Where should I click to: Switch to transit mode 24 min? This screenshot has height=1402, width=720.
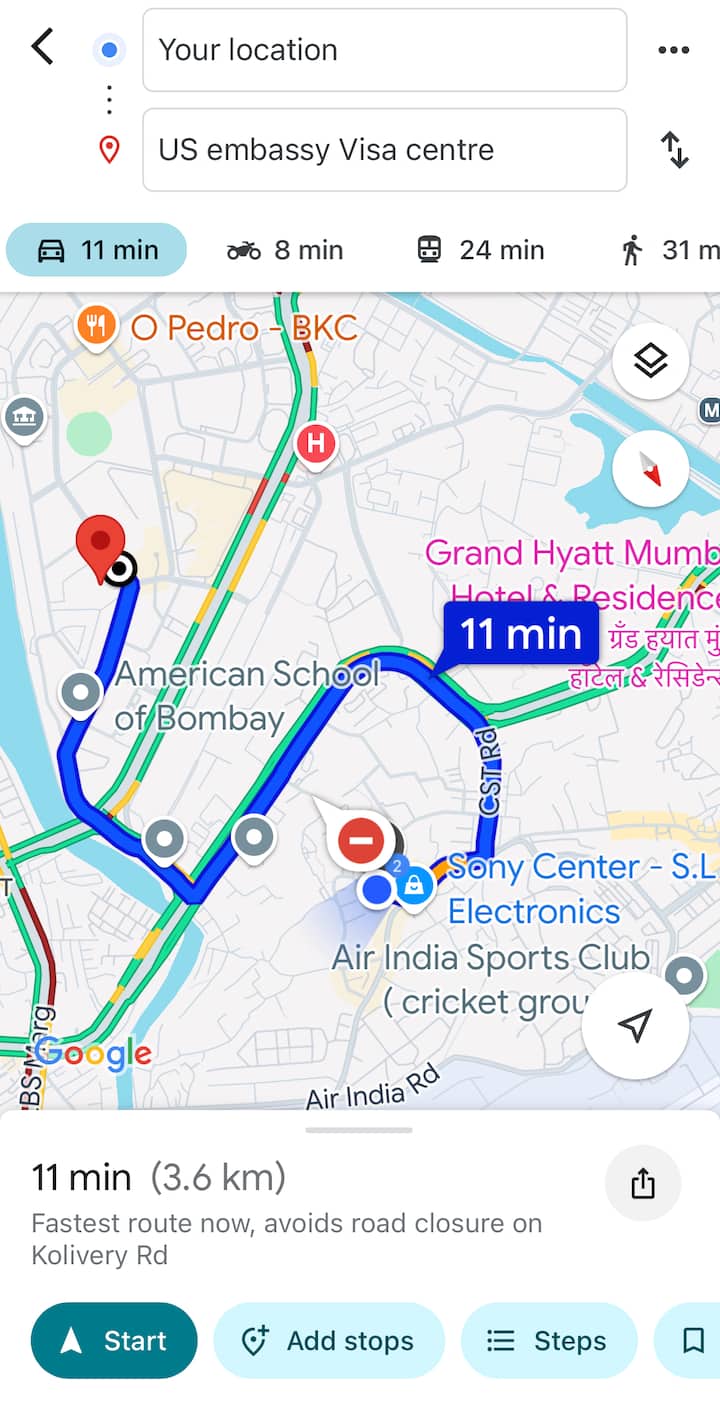coord(481,250)
